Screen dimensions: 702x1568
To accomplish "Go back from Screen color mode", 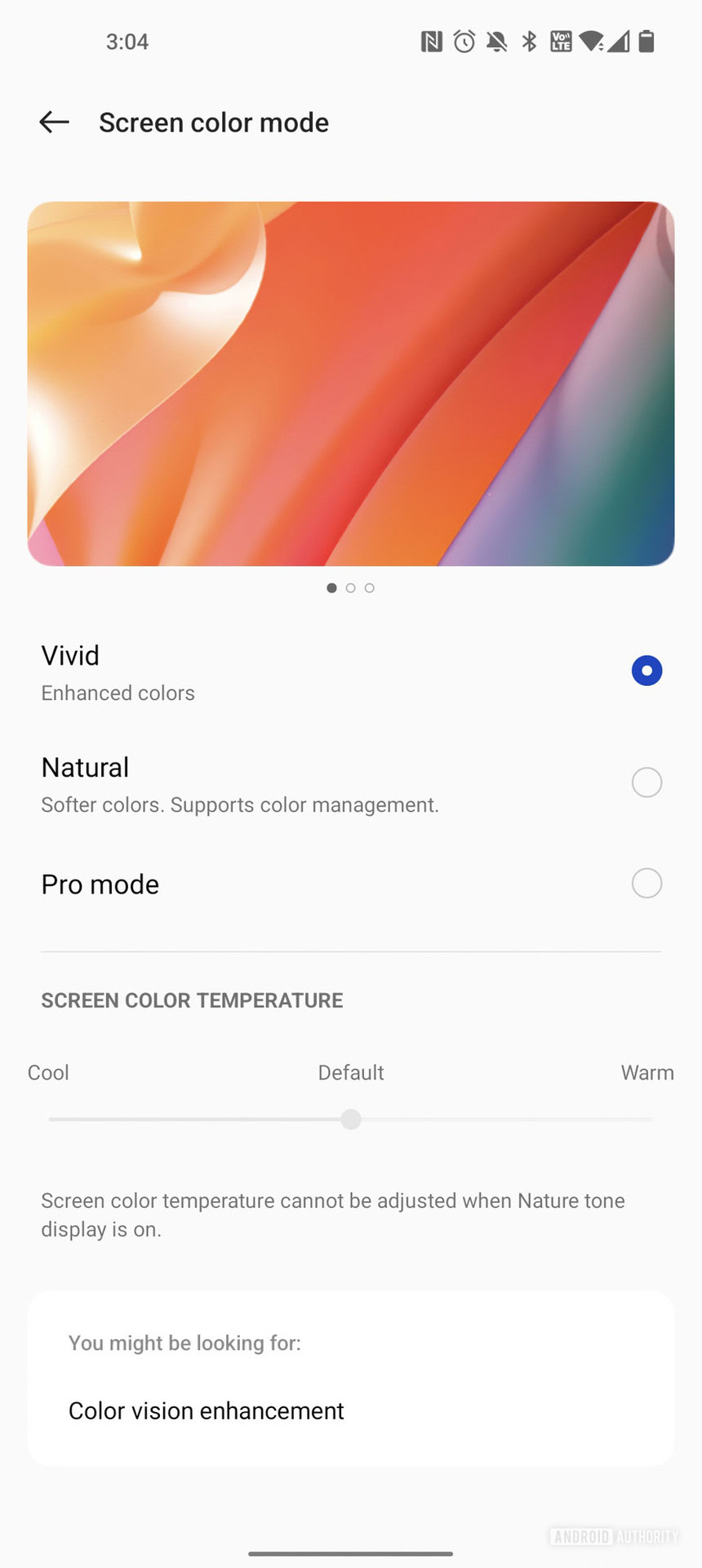I will 54,122.
